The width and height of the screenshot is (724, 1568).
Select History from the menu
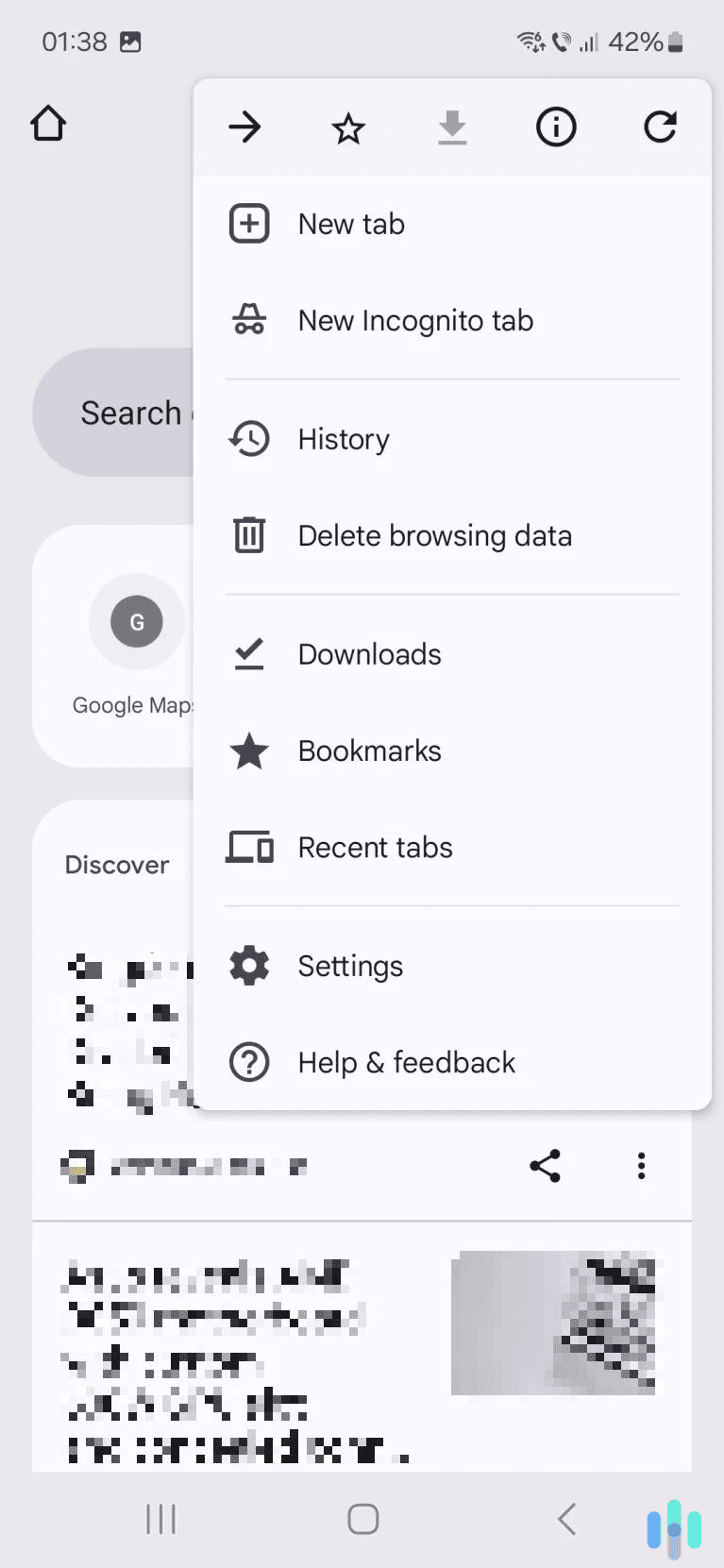tap(344, 439)
